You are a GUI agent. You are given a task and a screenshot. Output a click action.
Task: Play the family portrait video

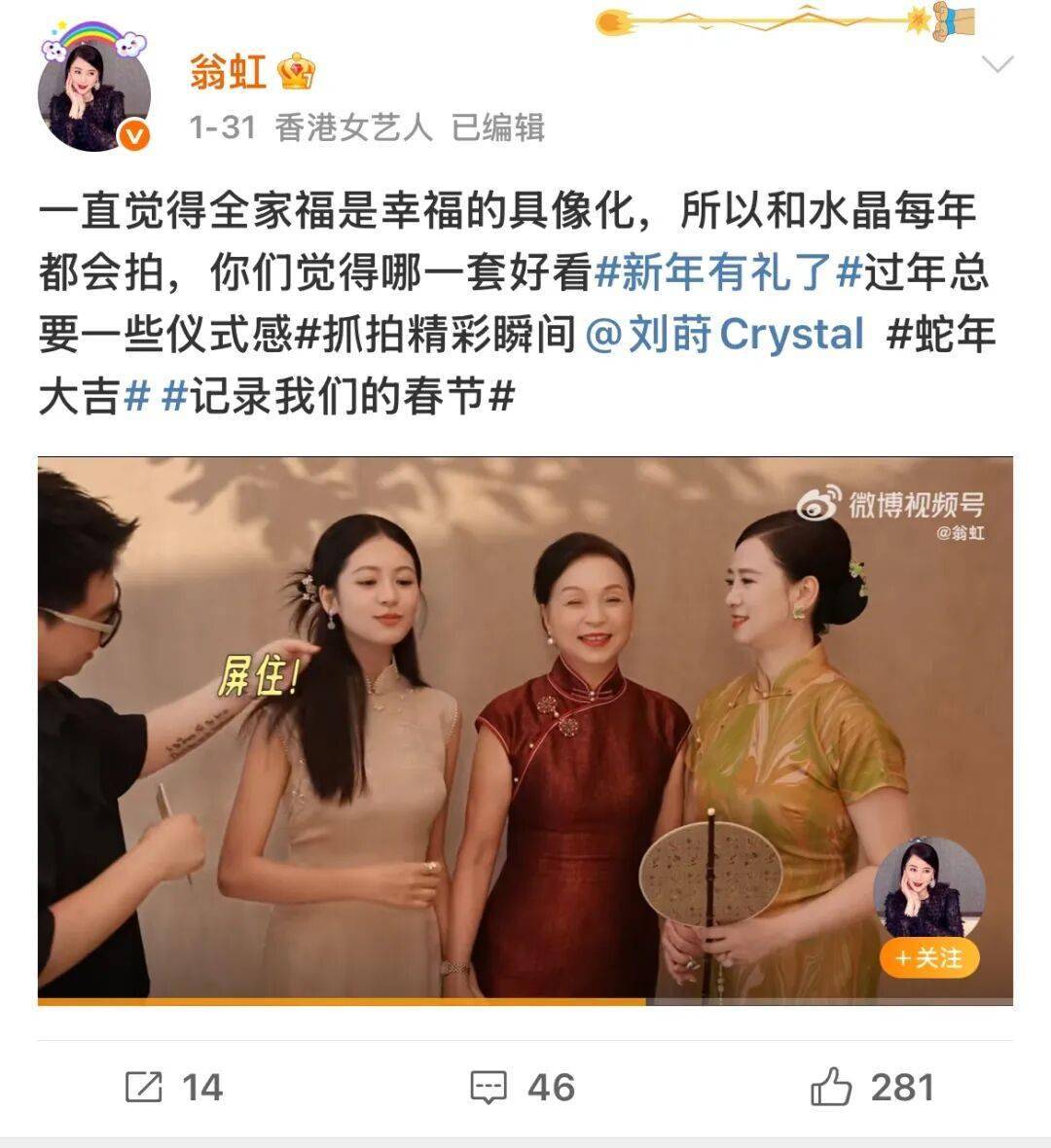[x=525, y=730]
